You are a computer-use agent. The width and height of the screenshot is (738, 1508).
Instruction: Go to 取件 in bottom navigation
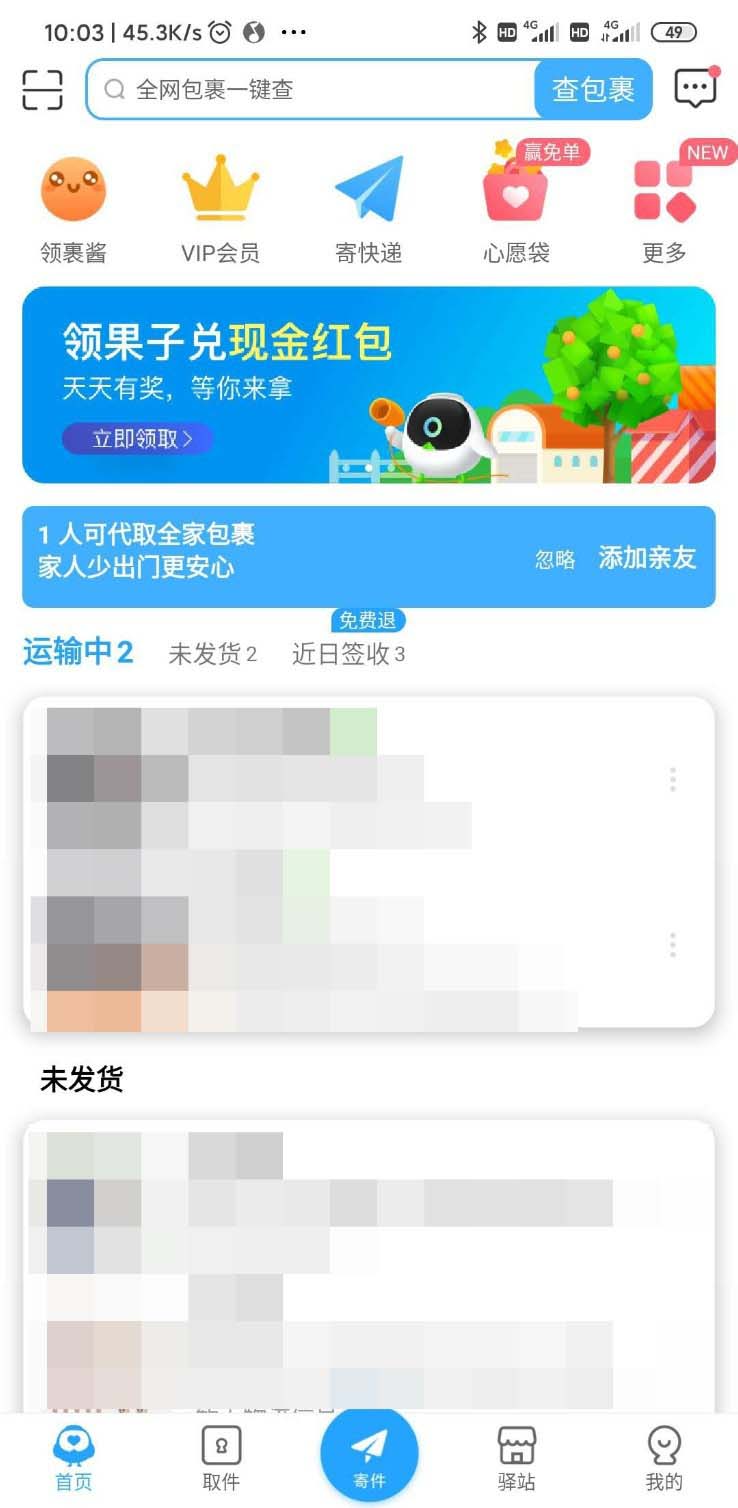(x=221, y=1459)
